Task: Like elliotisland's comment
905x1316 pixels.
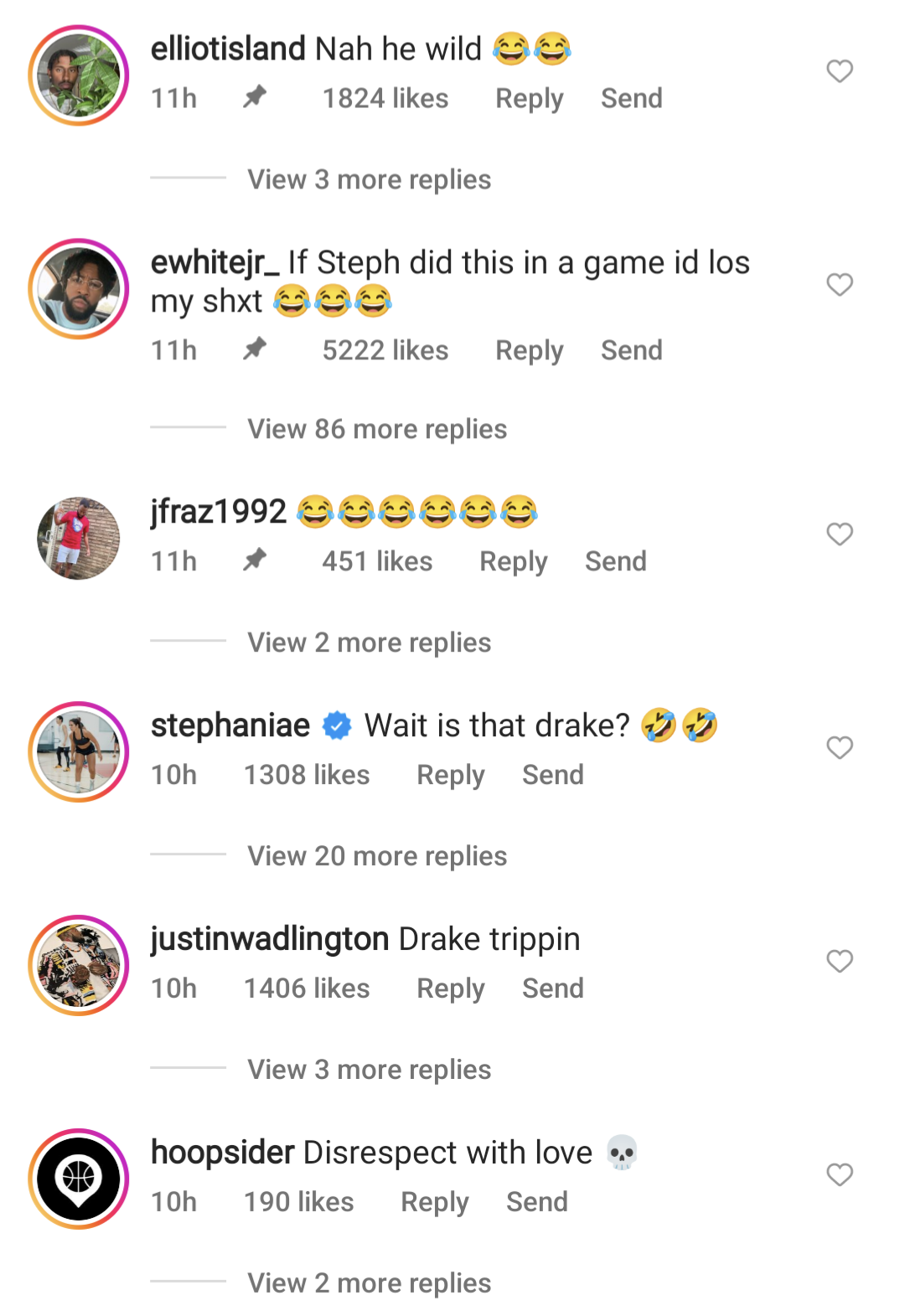Action: (839, 71)
